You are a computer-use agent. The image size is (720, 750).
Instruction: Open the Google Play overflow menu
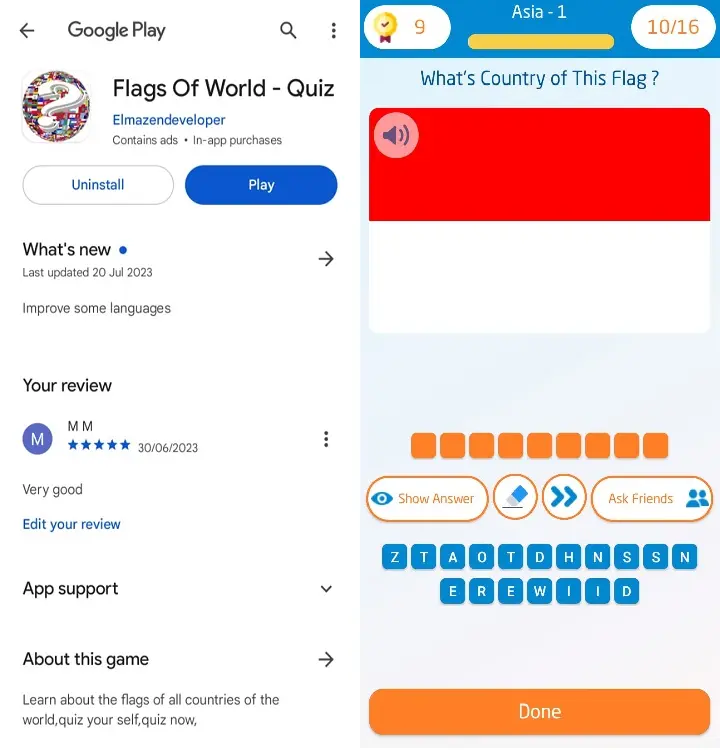coord(333,30)
